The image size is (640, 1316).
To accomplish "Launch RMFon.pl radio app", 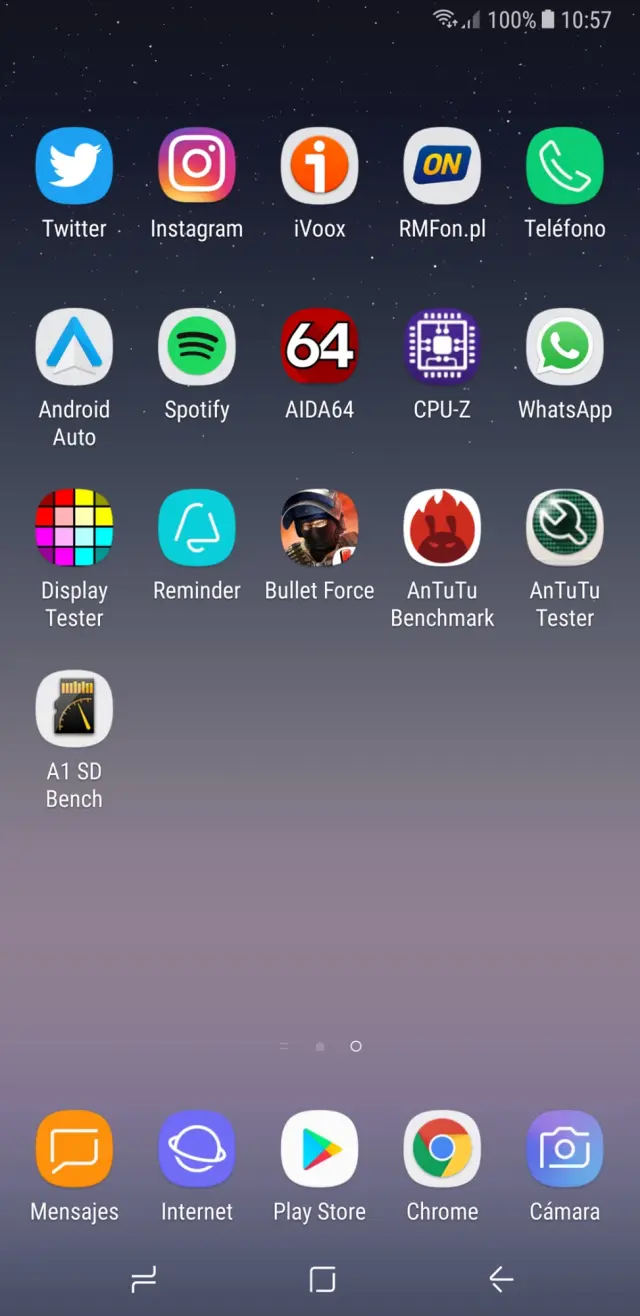I will click(442, 166).
